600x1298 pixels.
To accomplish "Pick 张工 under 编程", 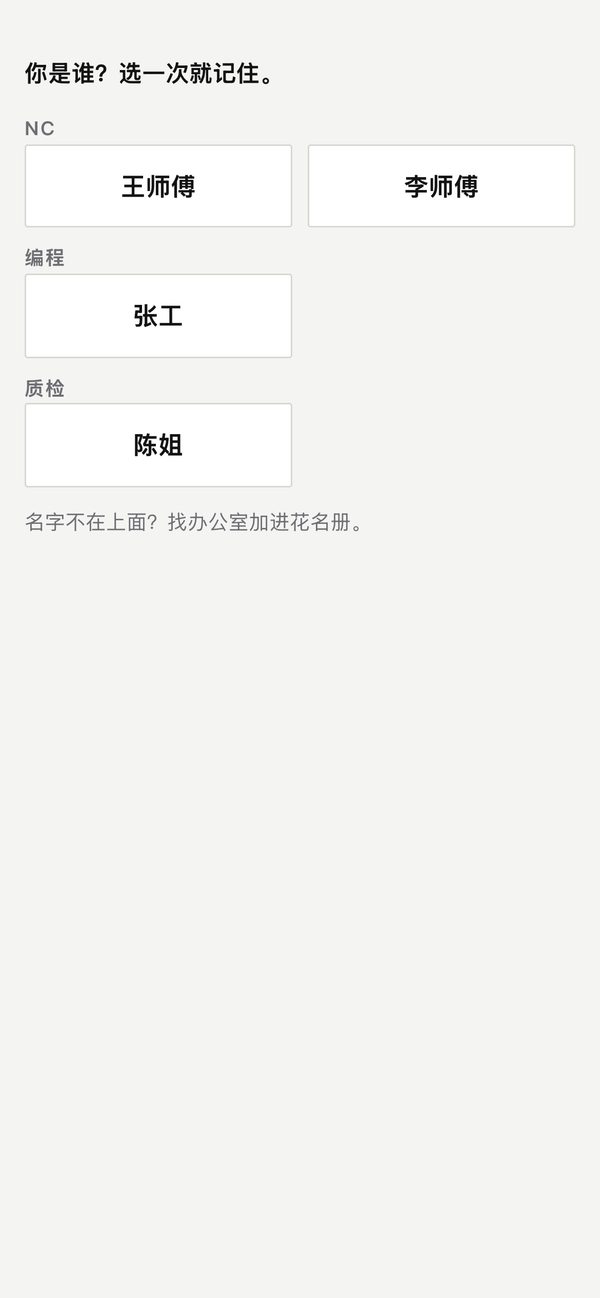I will pos(158,316).
